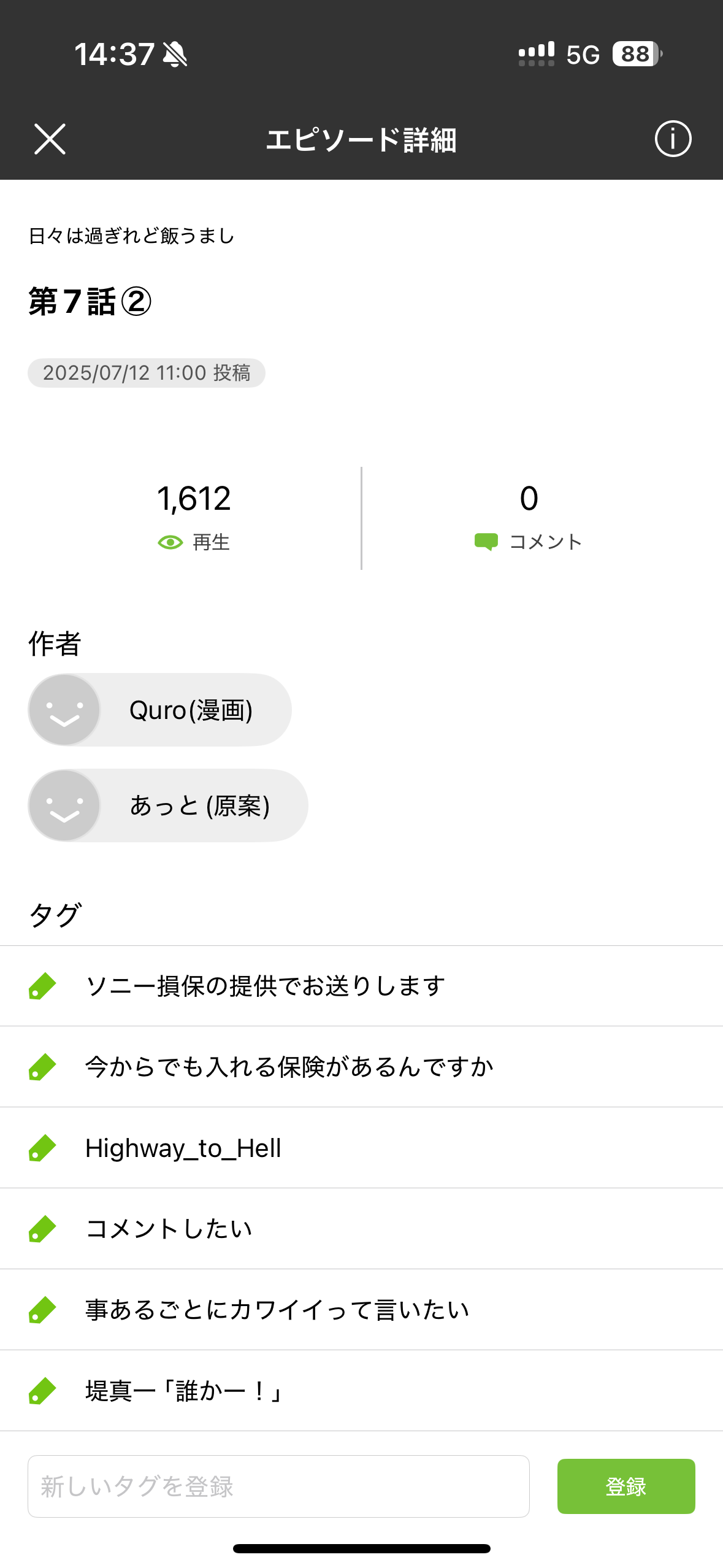
Task: Select tag 堤真一「誰かー！」
Action: [x=361, y=1391]
